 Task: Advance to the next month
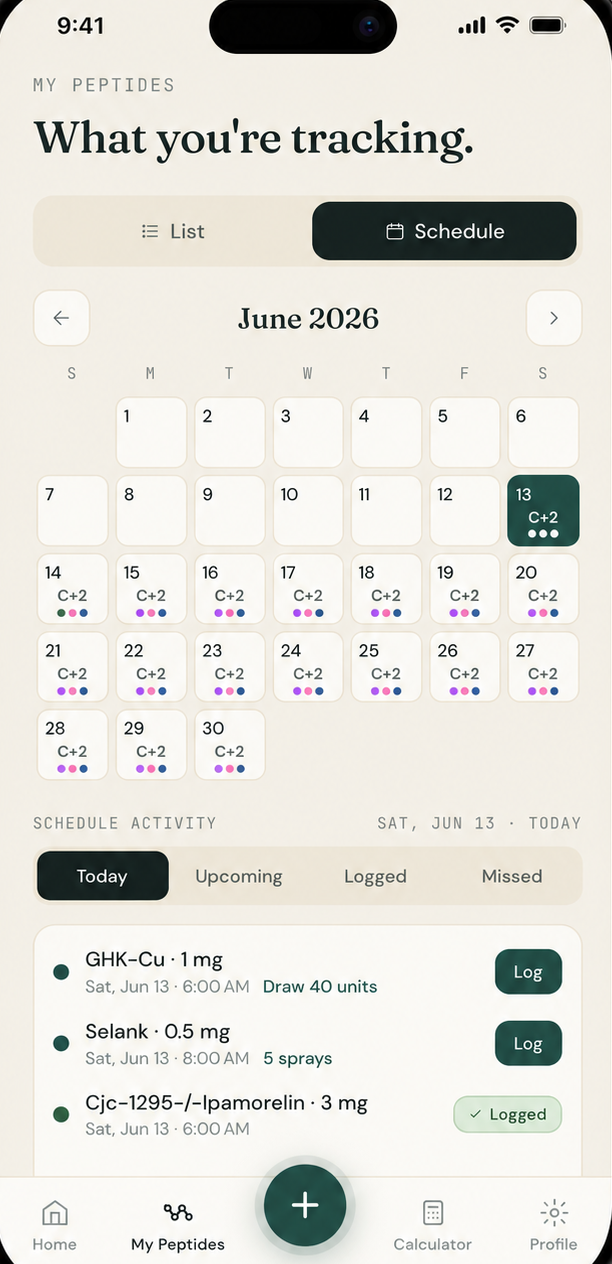coord(554,318)
